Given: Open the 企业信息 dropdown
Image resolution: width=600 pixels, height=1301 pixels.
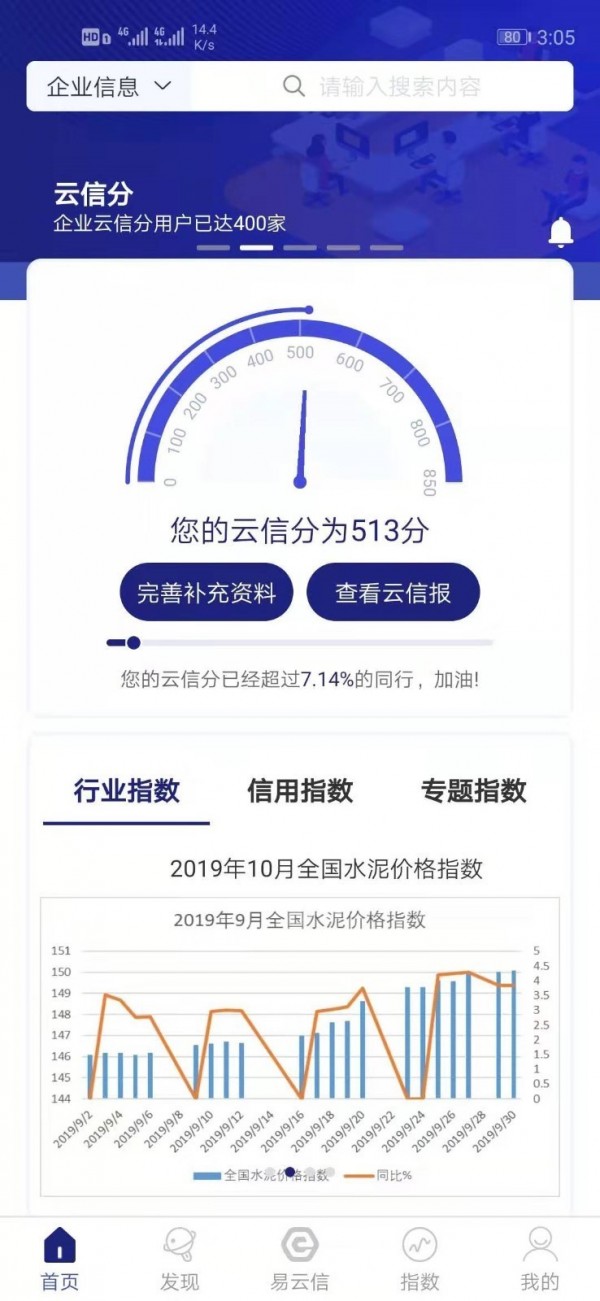Looking at the screenshot, I should coord(109,87).
